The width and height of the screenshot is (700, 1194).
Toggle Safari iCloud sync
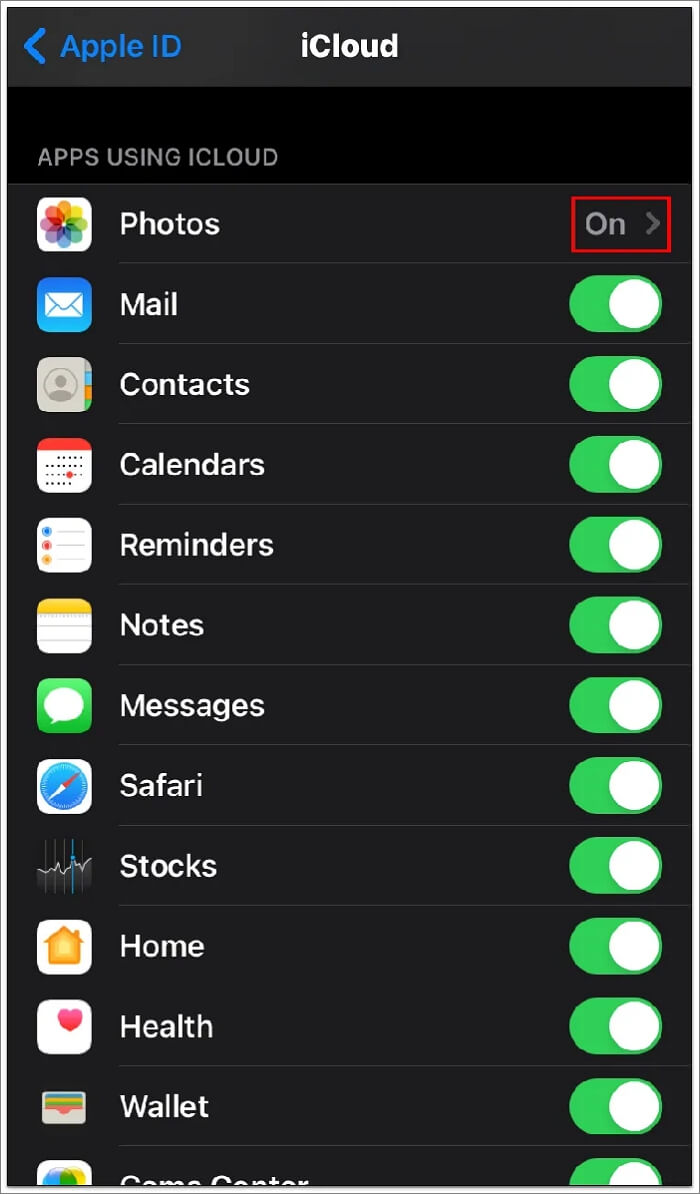(616, 785)
